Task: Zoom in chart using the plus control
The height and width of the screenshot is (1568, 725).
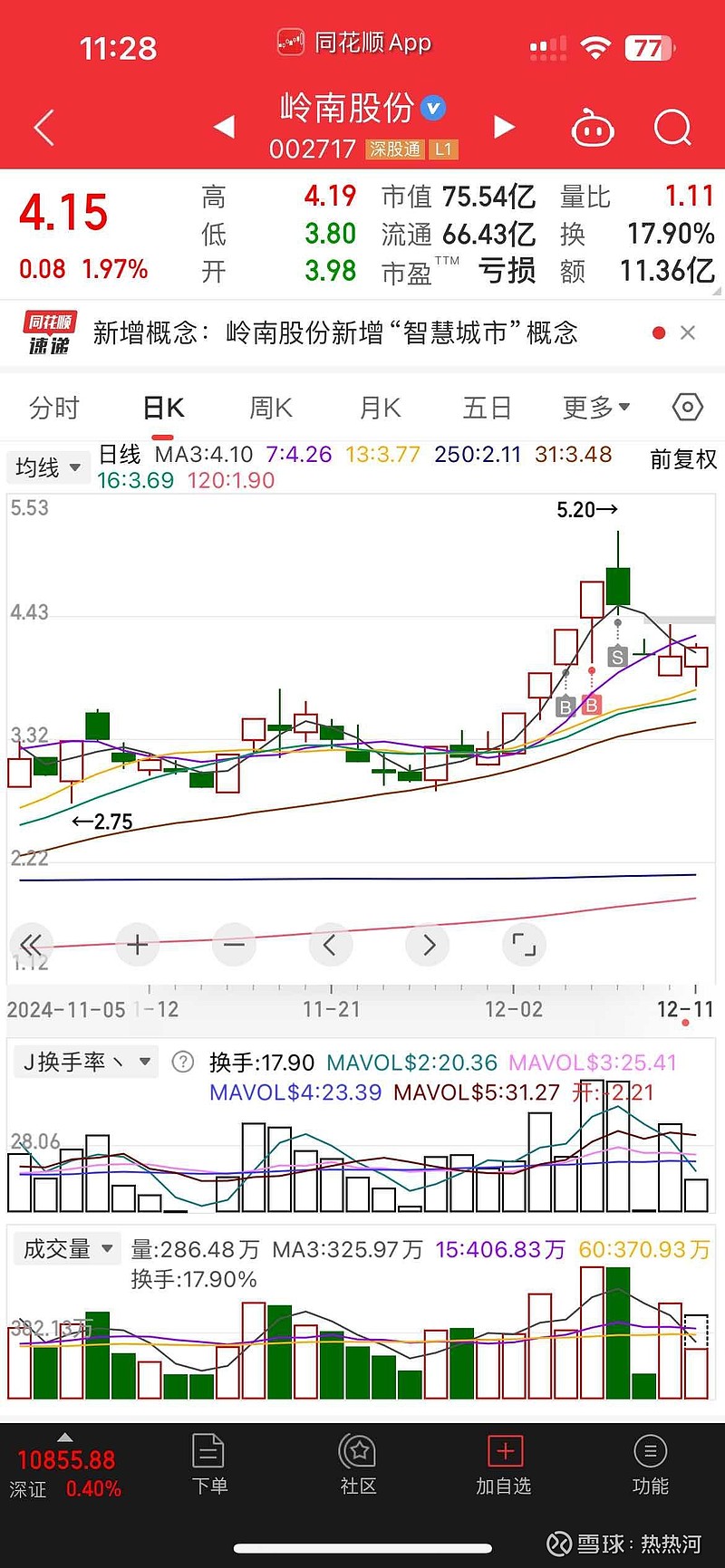Action: (137, 944)
